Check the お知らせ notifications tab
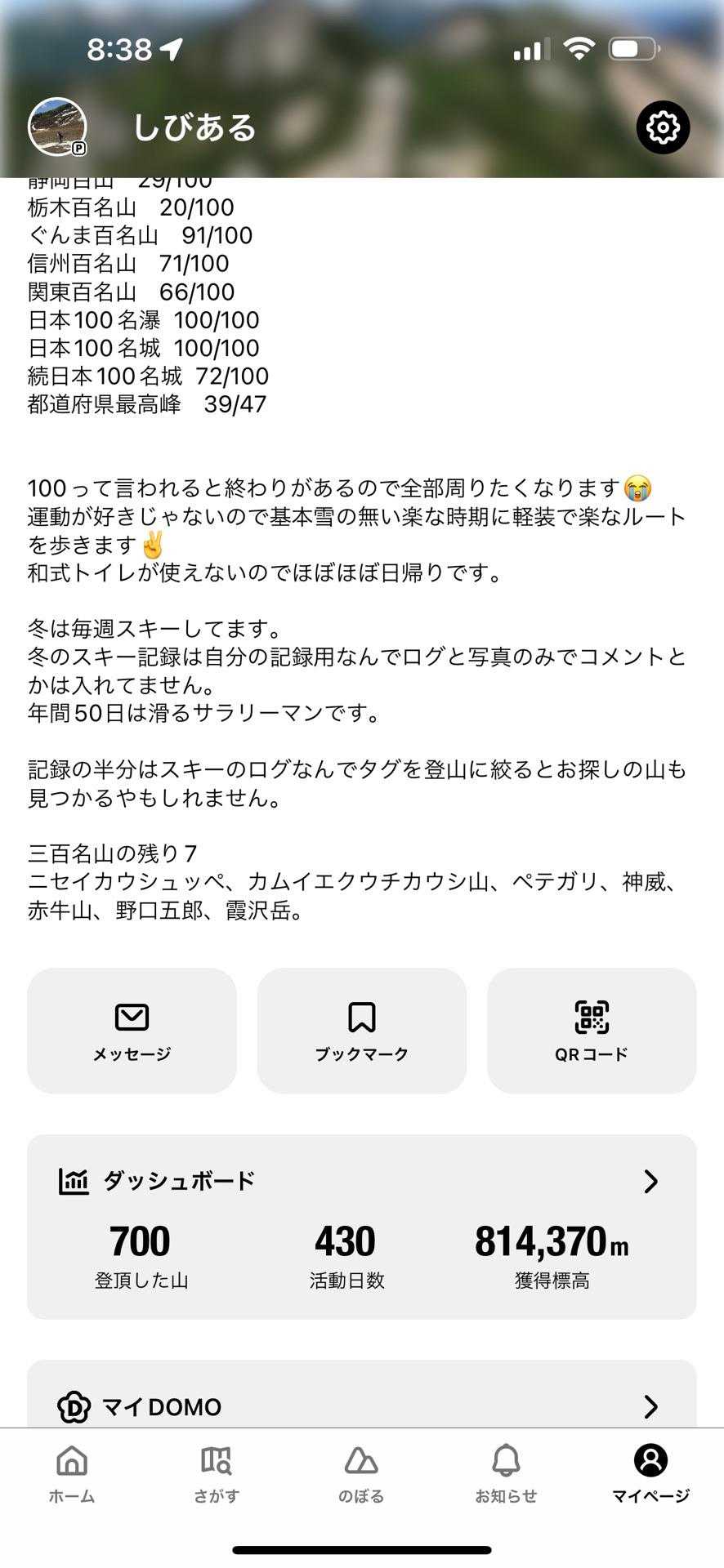Image resolution: width=724 pixels, height=1568 pixels. point(506,1474)
